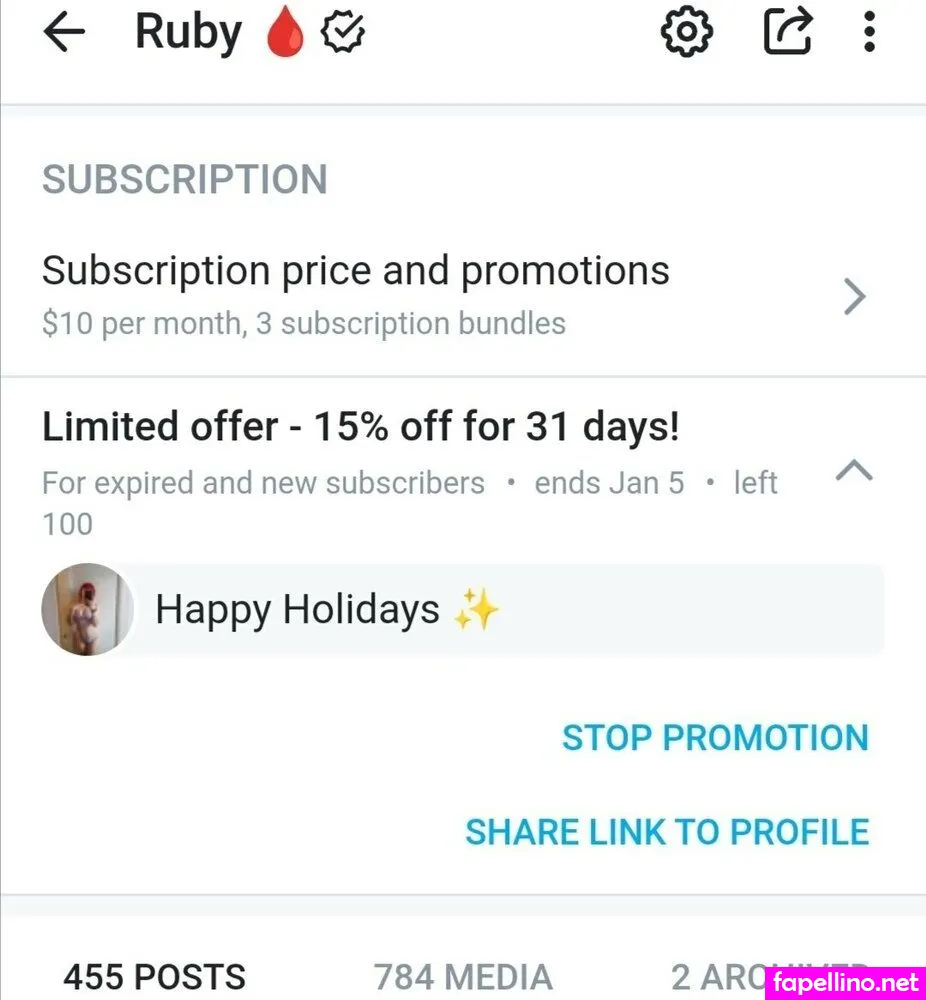Switch to the 784 Media tab
Screen dimensions: 926x1000
coord(463,976)
